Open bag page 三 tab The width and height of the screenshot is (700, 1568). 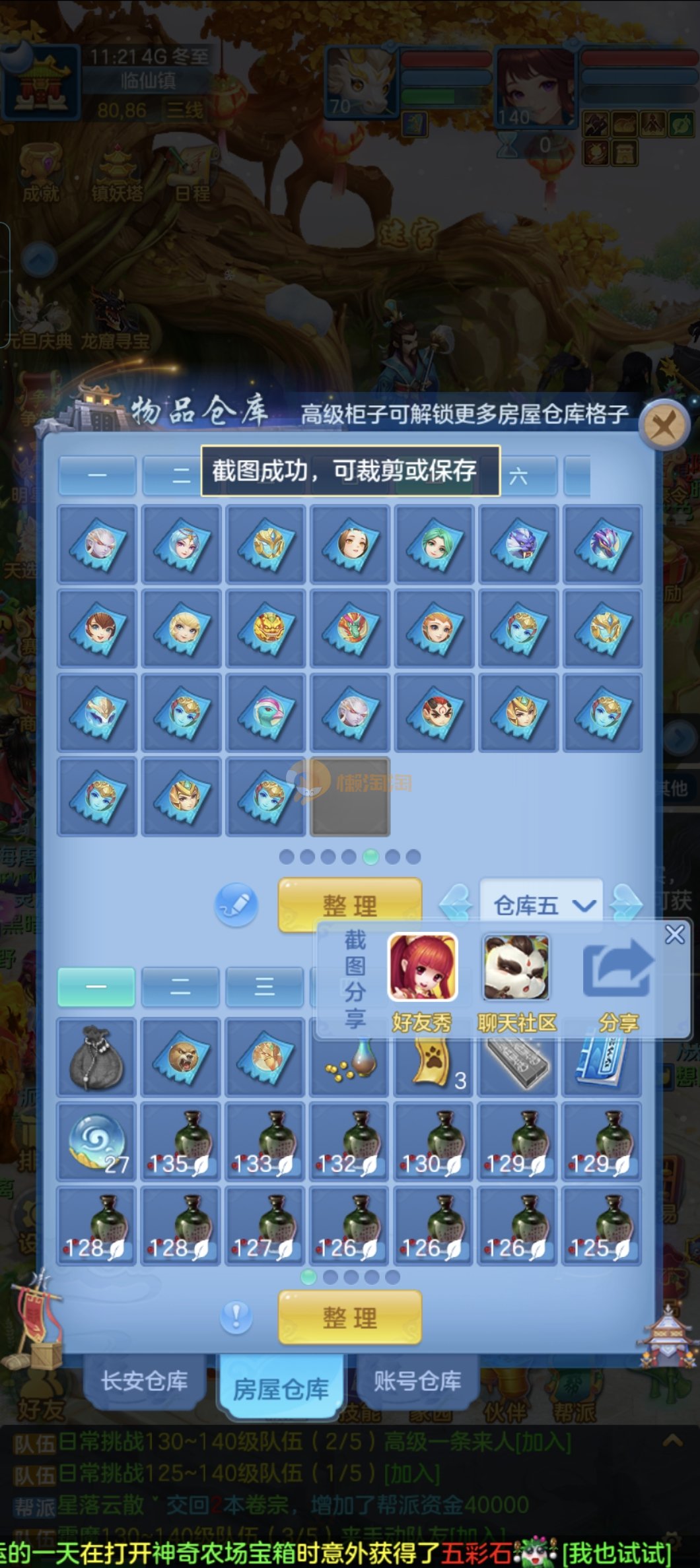(264, 987)
